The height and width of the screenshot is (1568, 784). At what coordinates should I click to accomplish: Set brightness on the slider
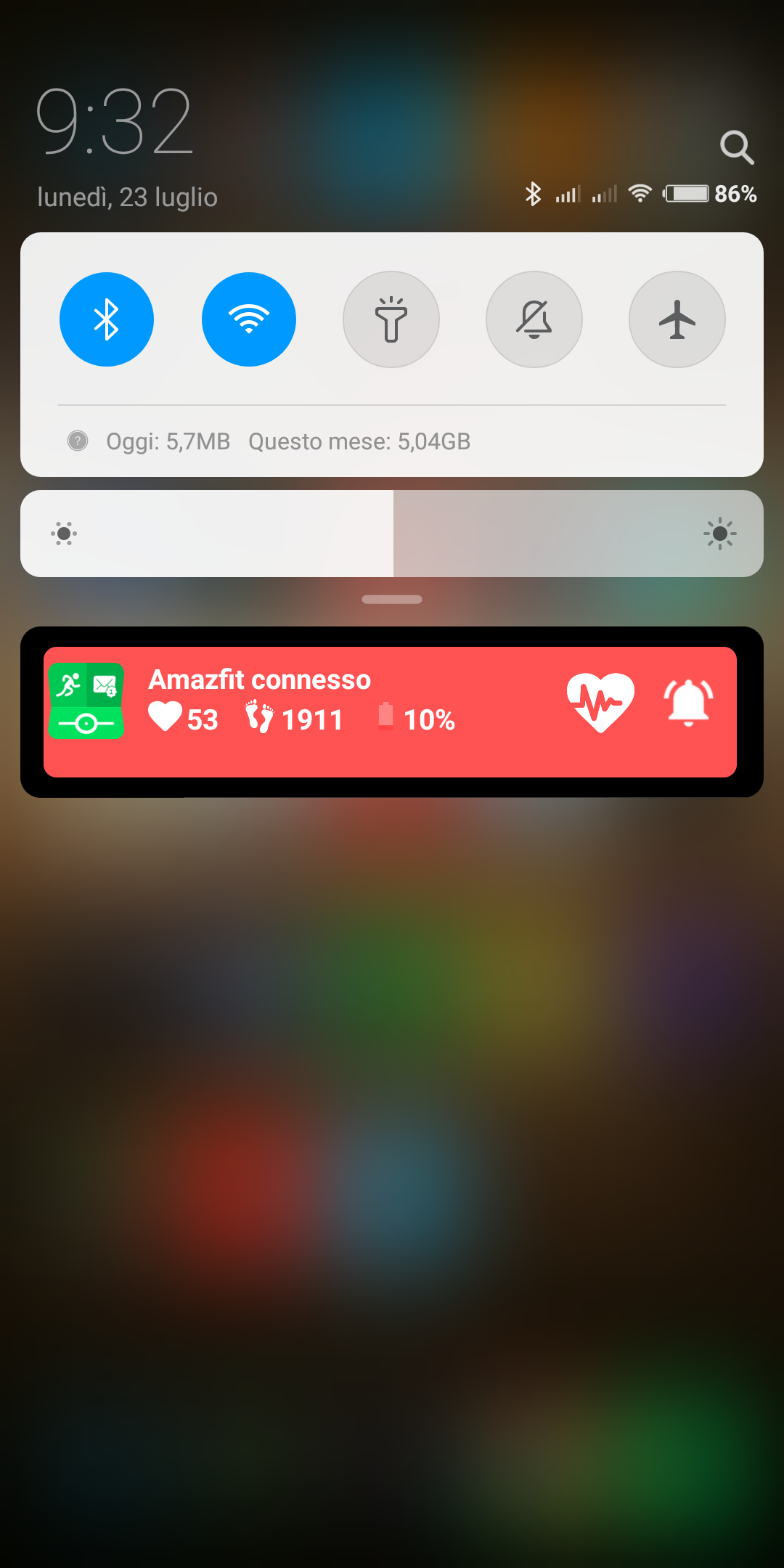pyautogui.click(x=393, y=534)
